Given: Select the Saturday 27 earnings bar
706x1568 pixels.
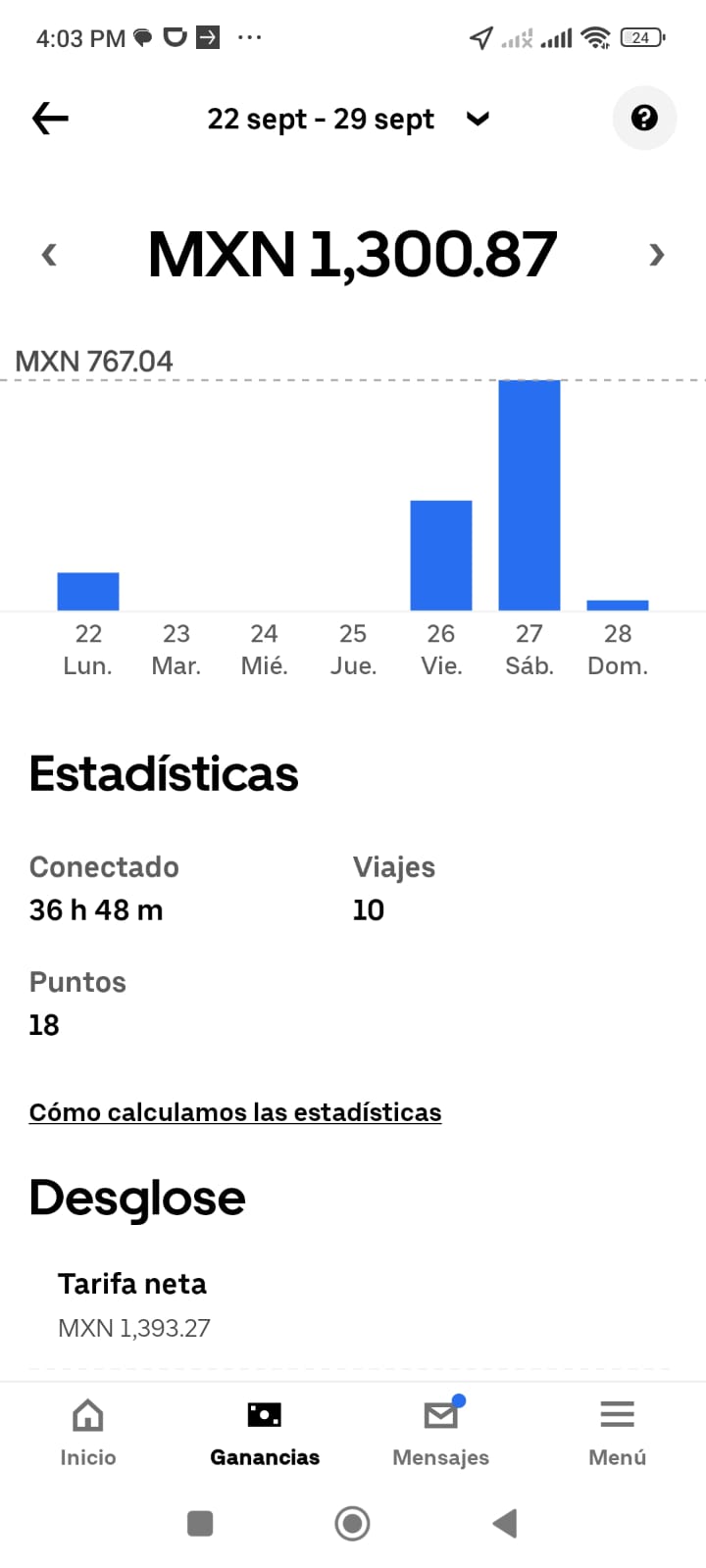Looking at the screenshot, I should (529, 495).
